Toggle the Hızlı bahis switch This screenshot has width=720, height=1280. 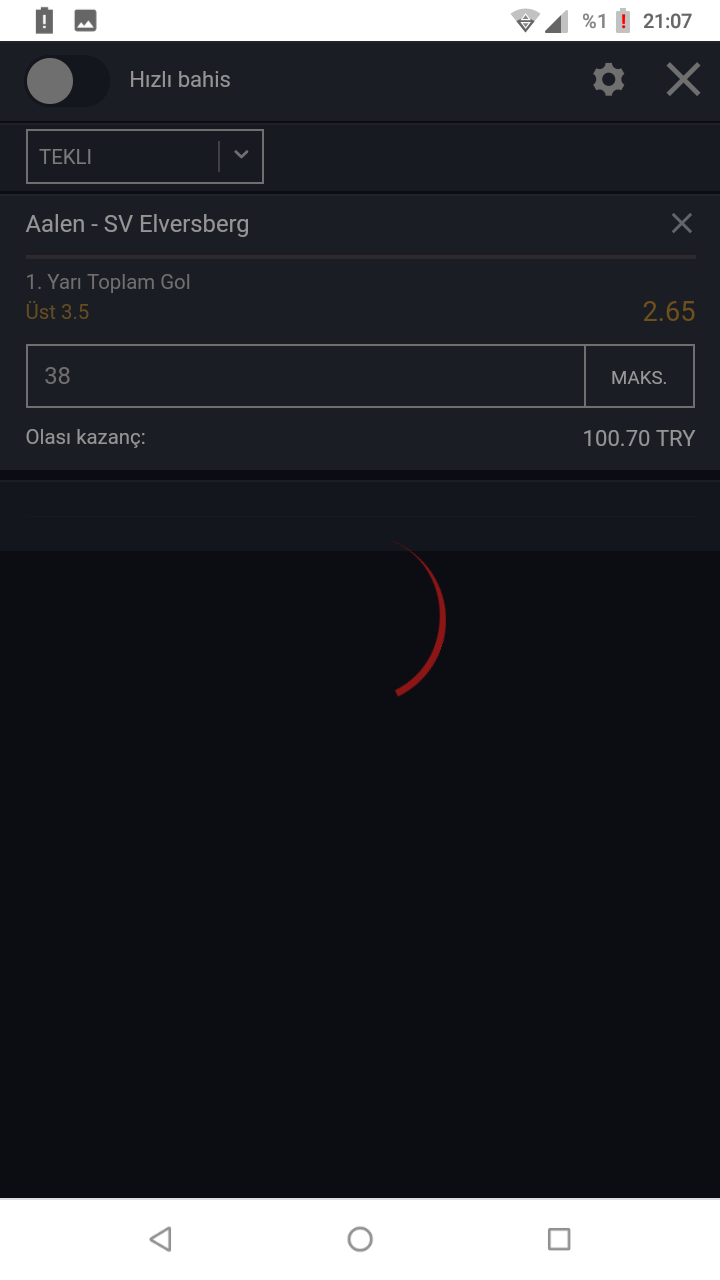(x=66, y=81)
